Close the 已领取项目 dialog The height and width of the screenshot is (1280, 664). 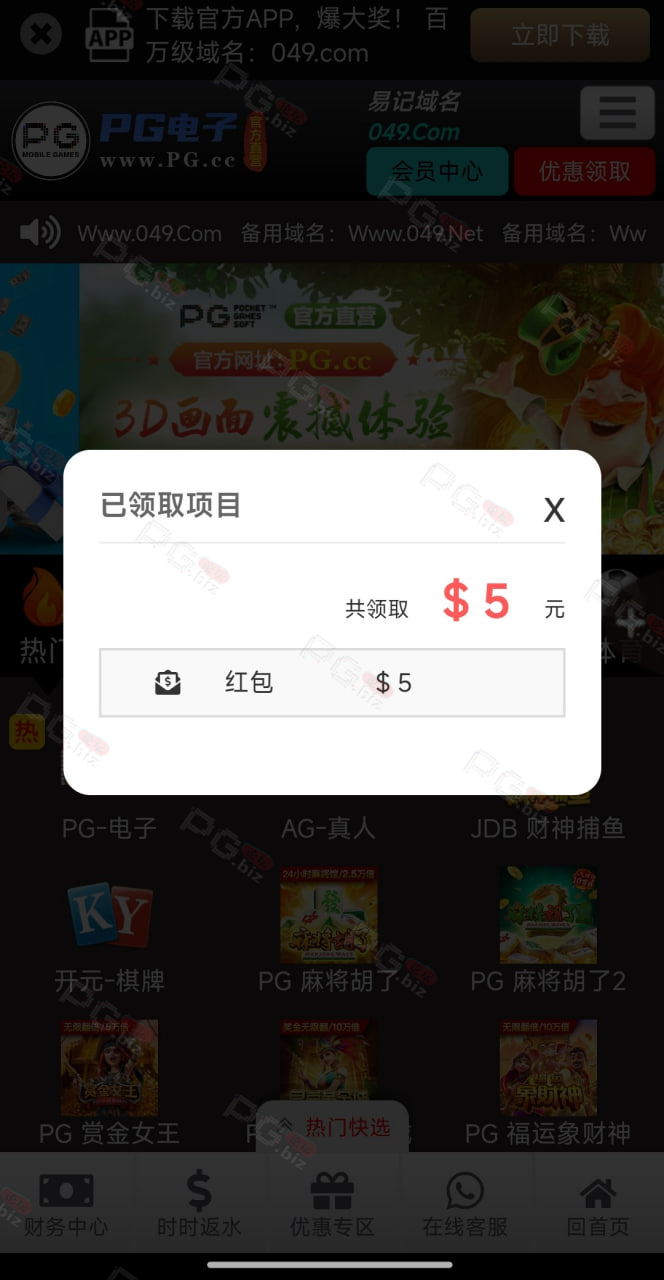[553, 510]
